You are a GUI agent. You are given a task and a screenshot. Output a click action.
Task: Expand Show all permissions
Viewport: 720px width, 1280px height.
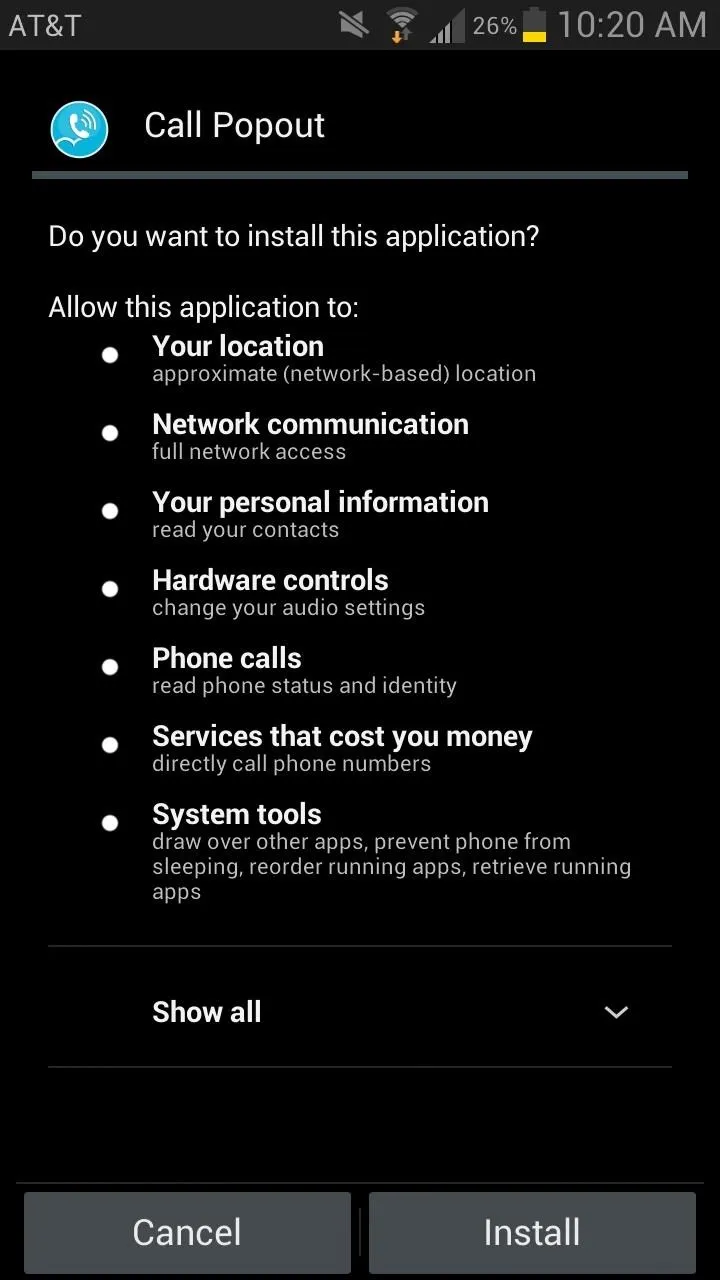coord(360,1011)
